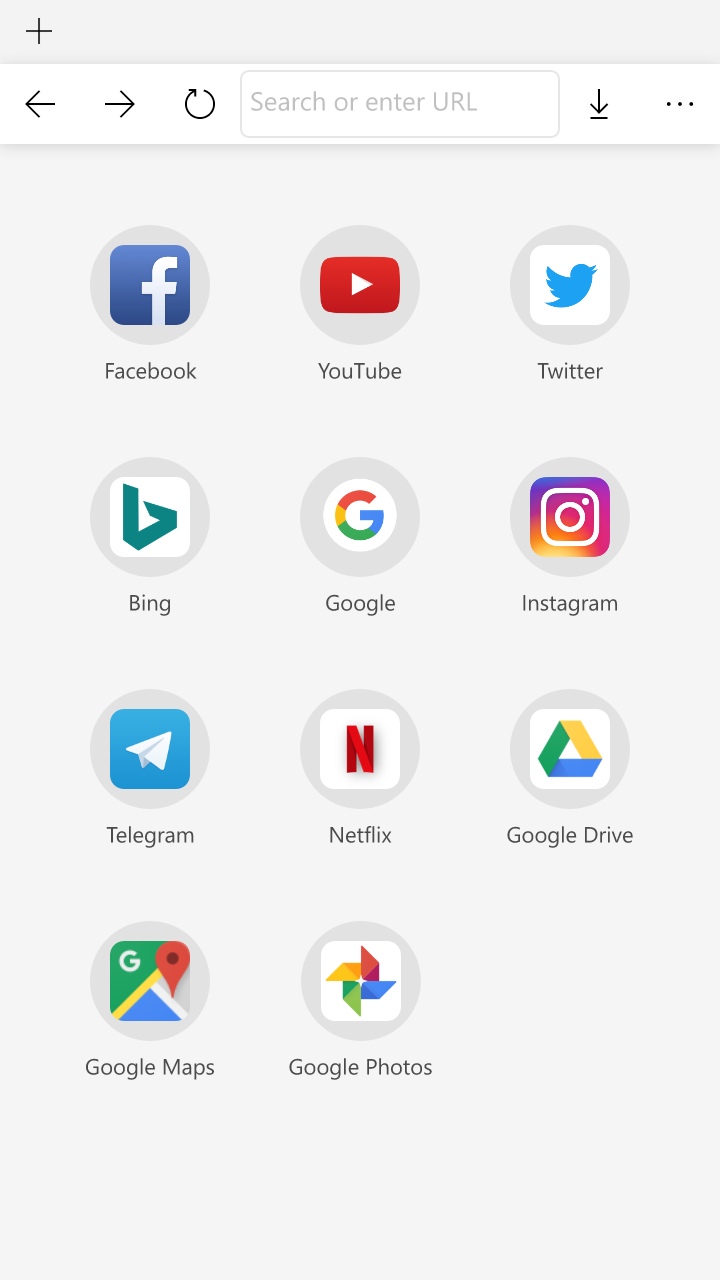Screen dimensions: 720x1280
Task: Open the Google Photos shortcut
Action: point(360,982)
